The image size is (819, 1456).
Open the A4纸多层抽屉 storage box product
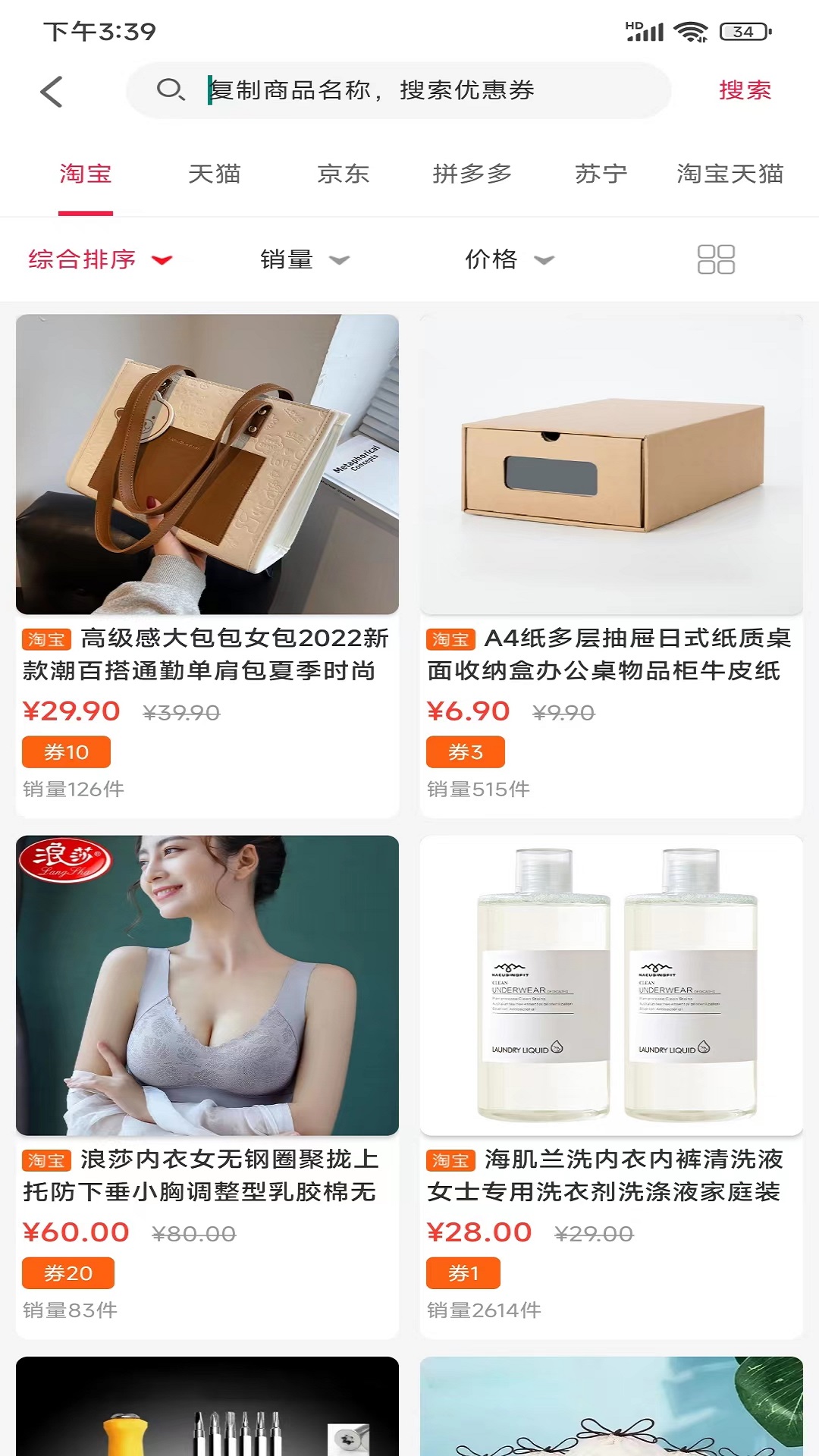pos(611,565)
